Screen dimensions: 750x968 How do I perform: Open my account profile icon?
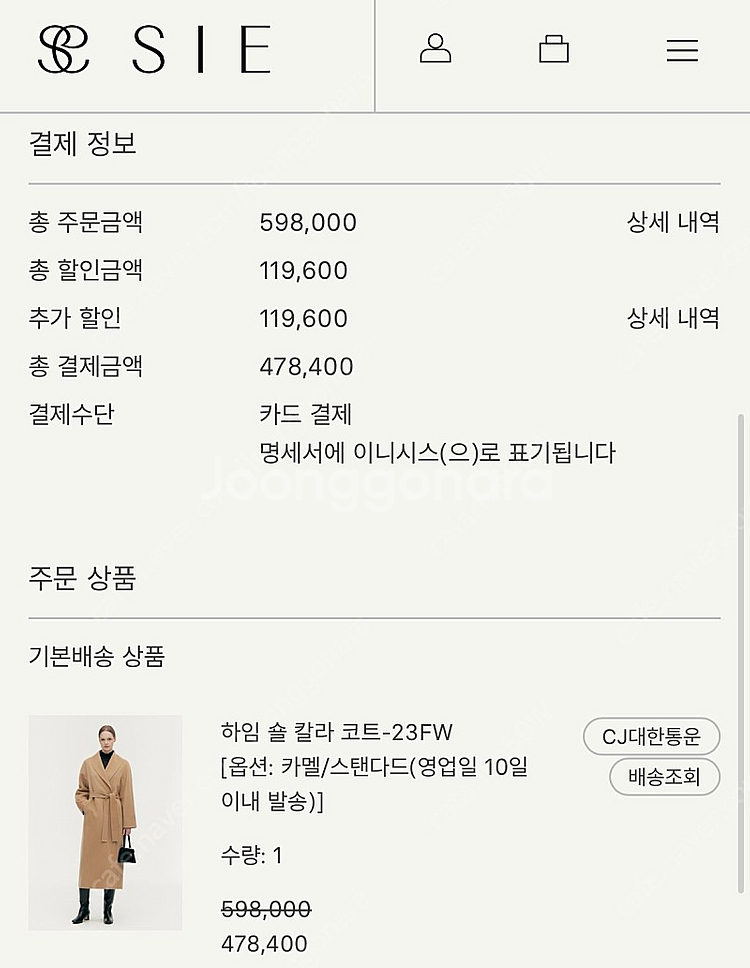[435, 49]
